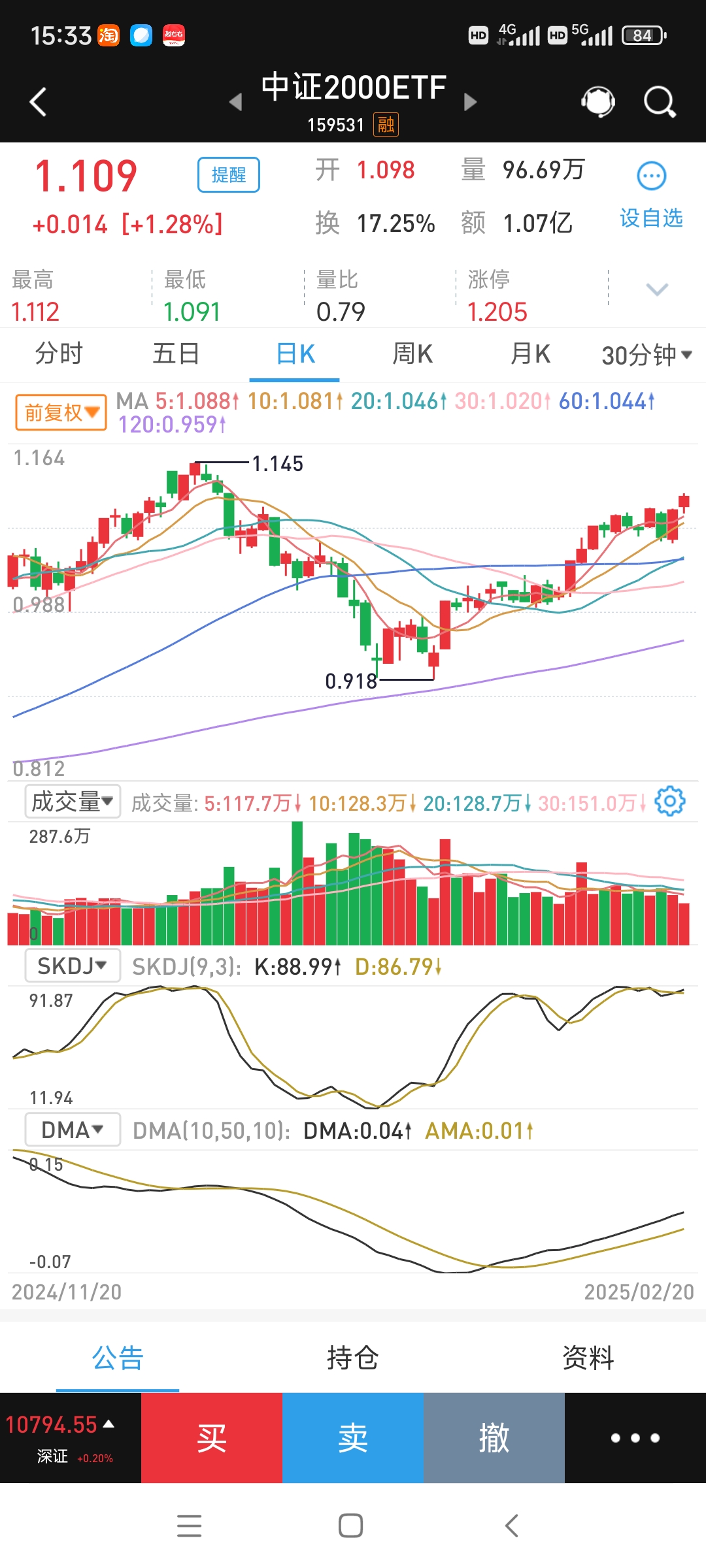Image resolution: width=706 pixels, height=1568 pixels.
Task: Select the 月K chart tab
Action: point(530,354)
